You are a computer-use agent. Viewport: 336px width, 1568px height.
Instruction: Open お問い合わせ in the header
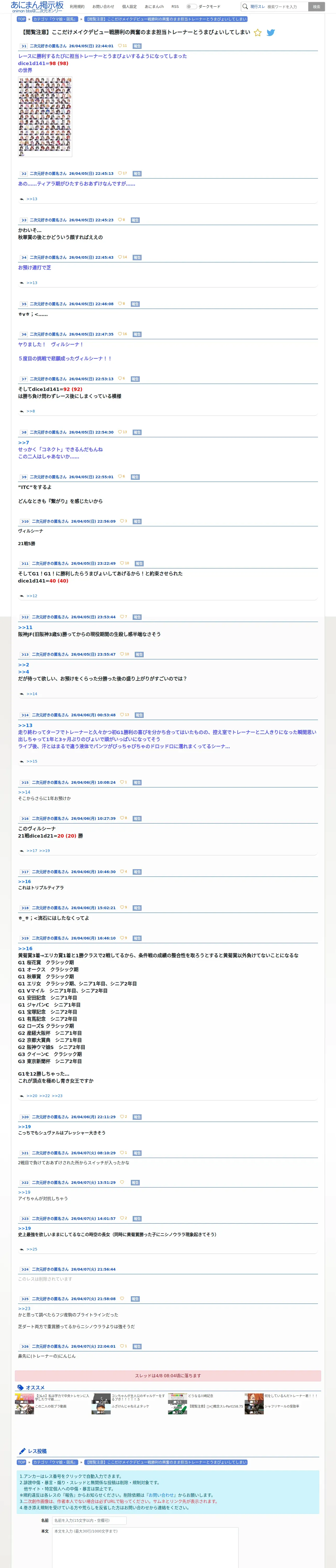(103, 7)
